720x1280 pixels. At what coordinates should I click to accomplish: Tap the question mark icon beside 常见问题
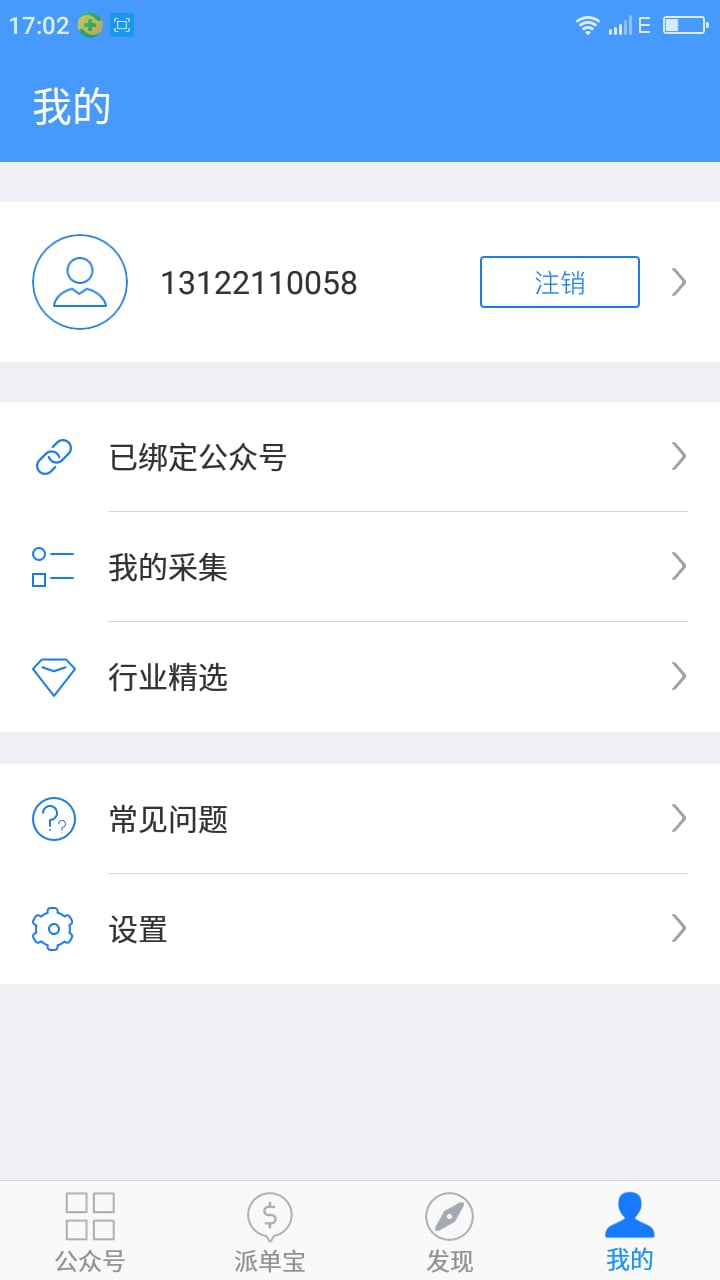[53, 819]
